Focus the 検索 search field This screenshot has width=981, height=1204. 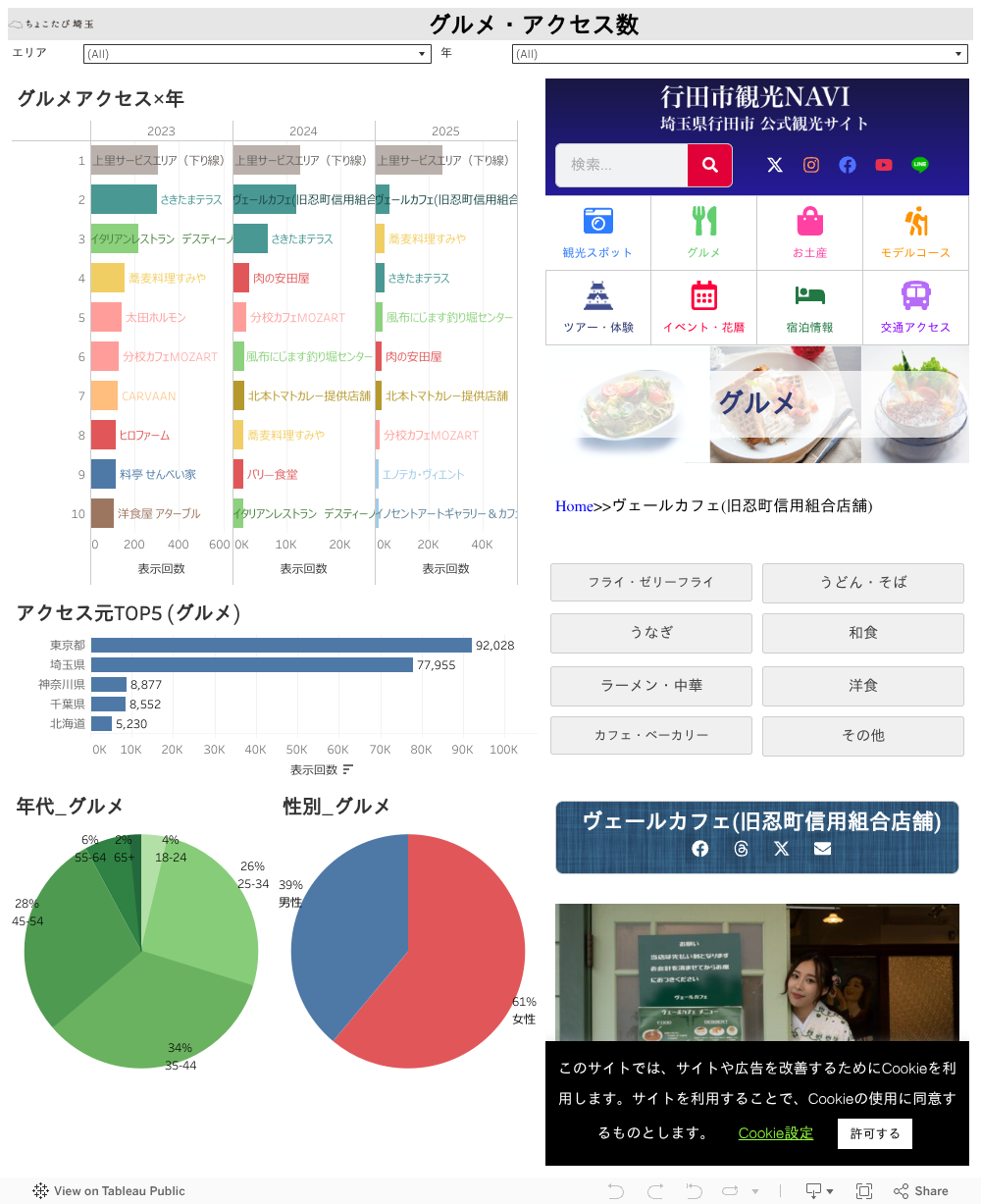coord(621,165)
